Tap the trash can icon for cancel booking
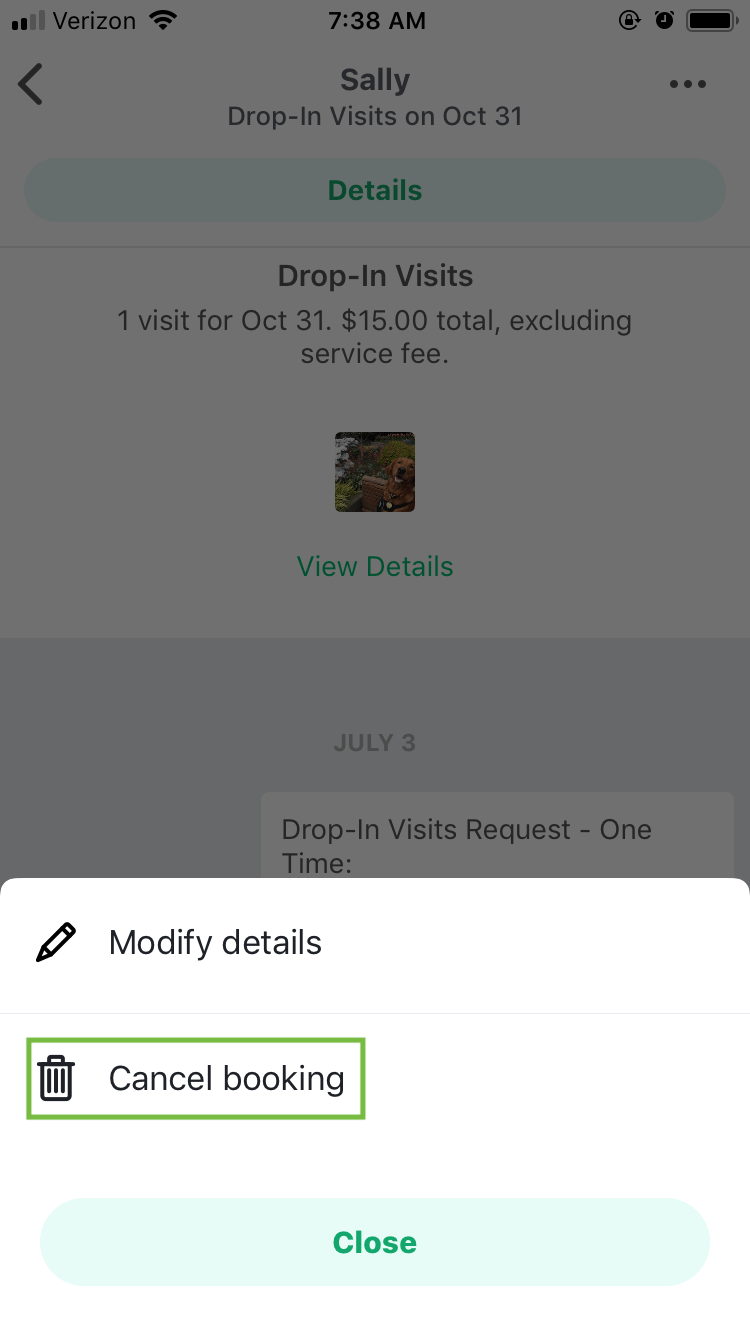Image resolution: width=750 pixels, height=1334 pixels. click(57, 1078)
